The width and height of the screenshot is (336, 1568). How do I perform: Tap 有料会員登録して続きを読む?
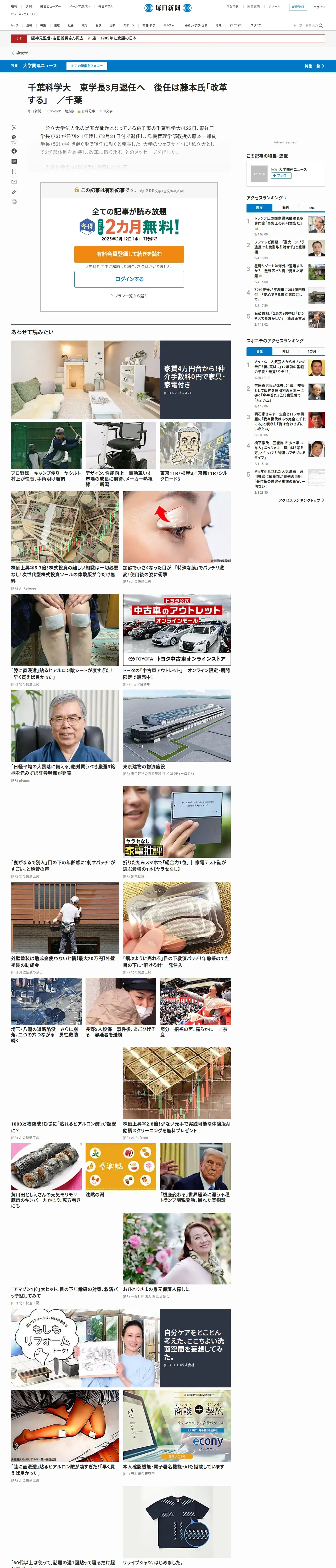coord(129,254)
